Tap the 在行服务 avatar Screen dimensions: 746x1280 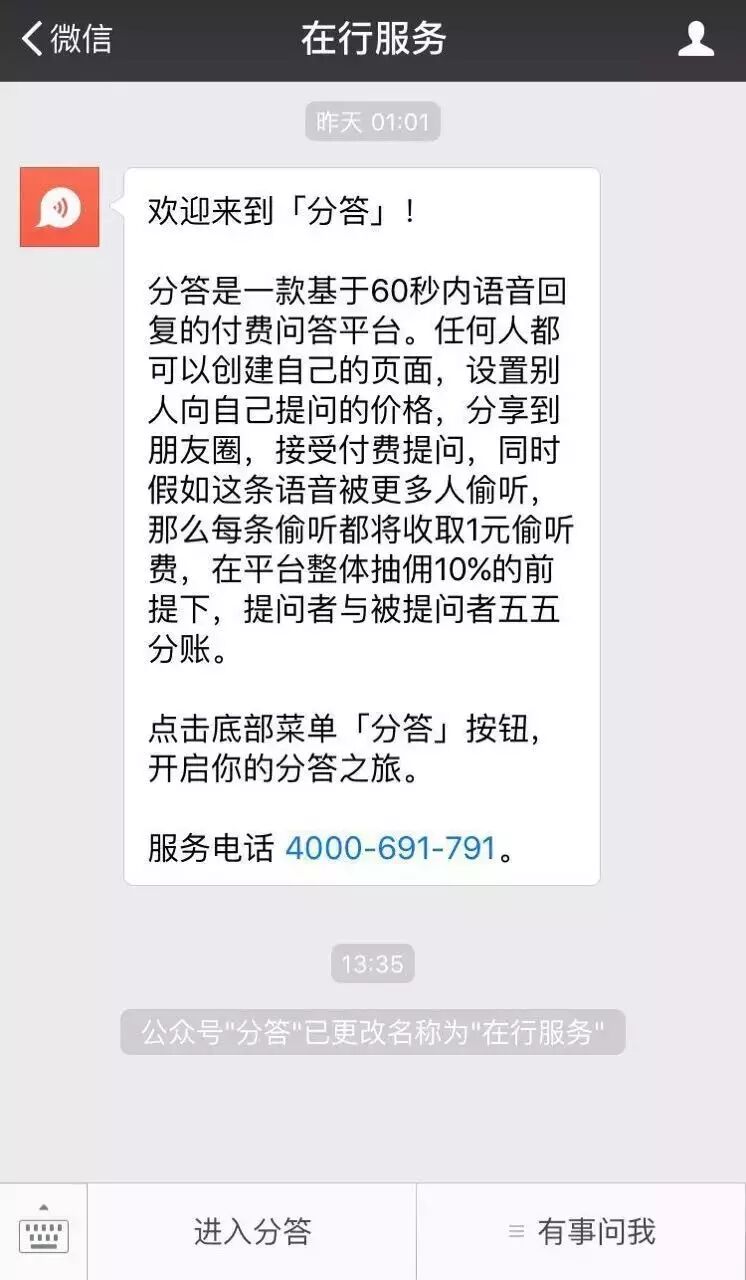tap(60, 207)
